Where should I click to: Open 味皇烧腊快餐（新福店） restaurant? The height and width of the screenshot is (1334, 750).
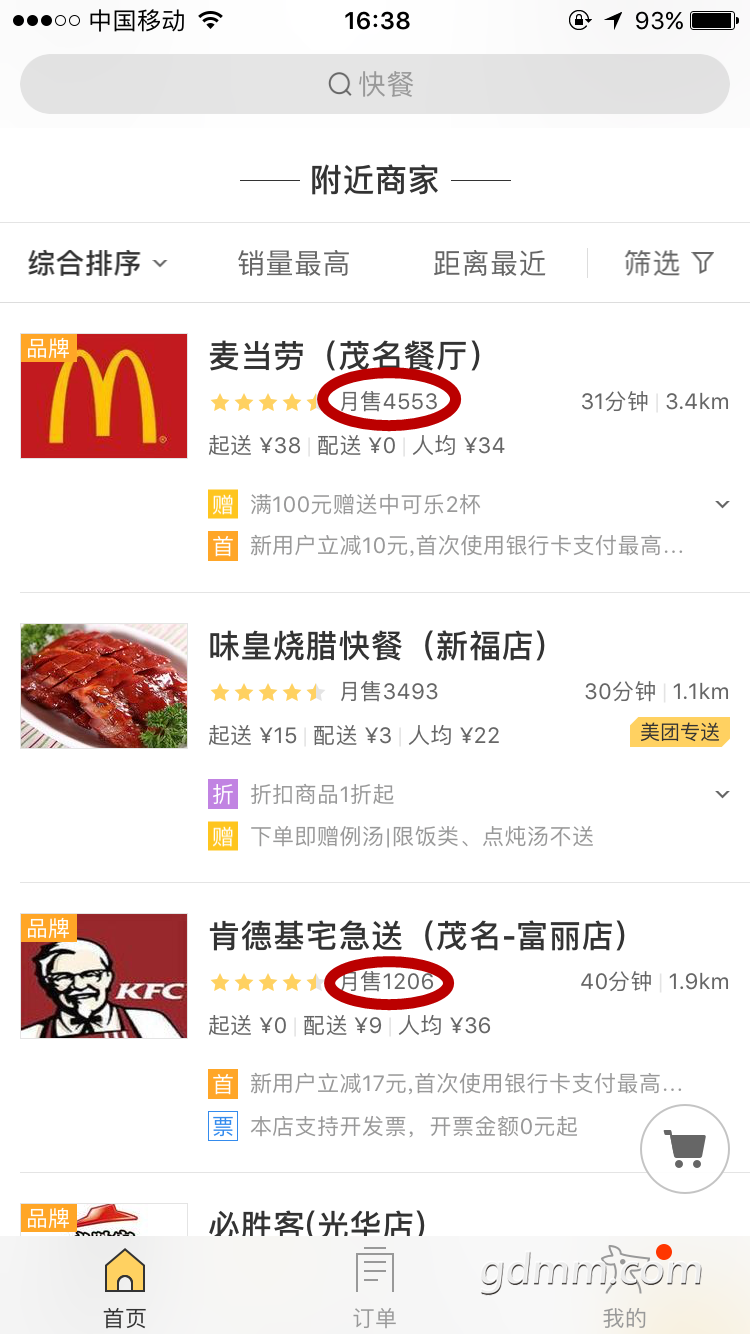[x=375, y=738]
